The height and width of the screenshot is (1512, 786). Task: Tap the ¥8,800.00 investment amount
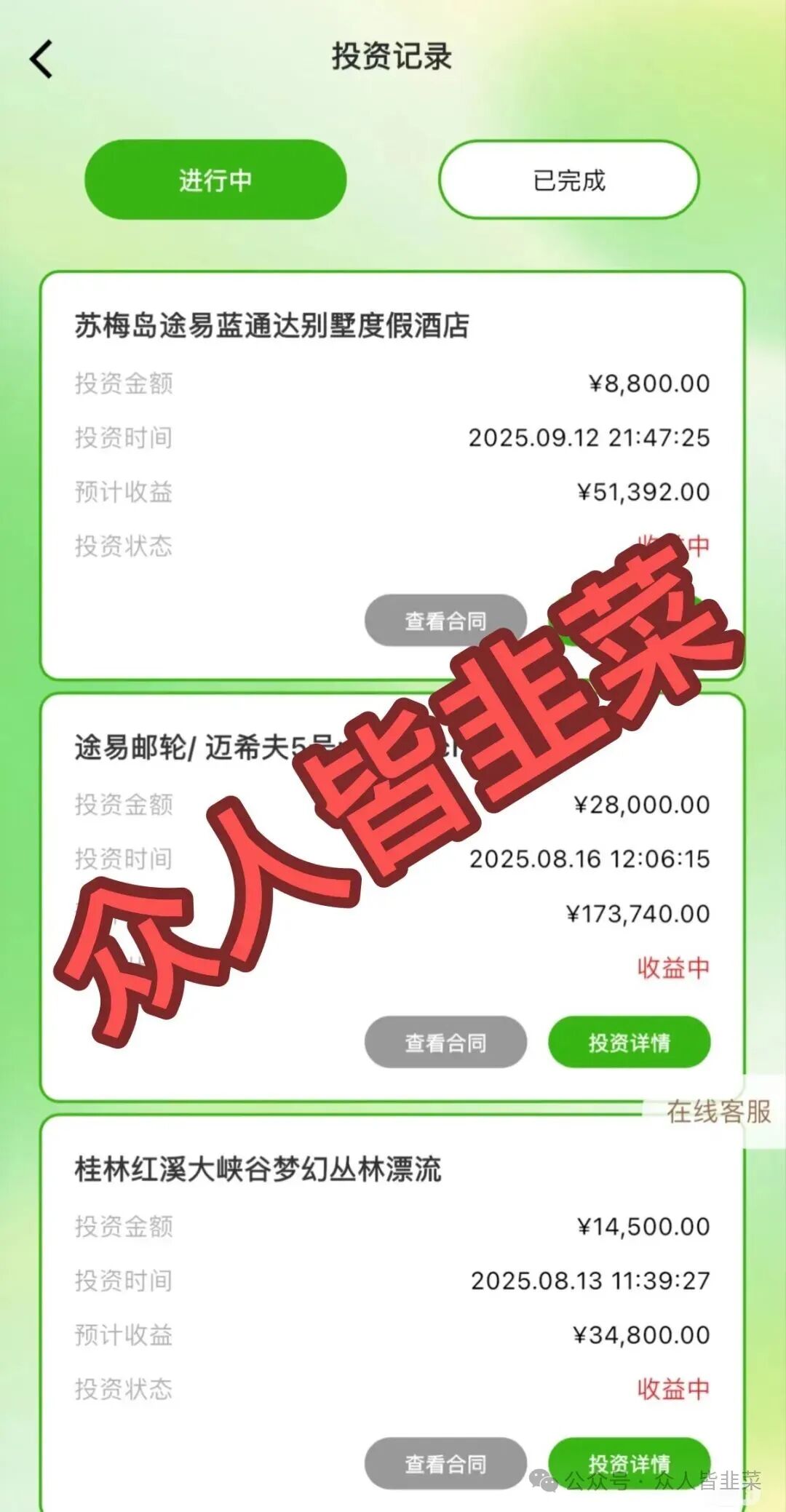[x=646, y=383]
